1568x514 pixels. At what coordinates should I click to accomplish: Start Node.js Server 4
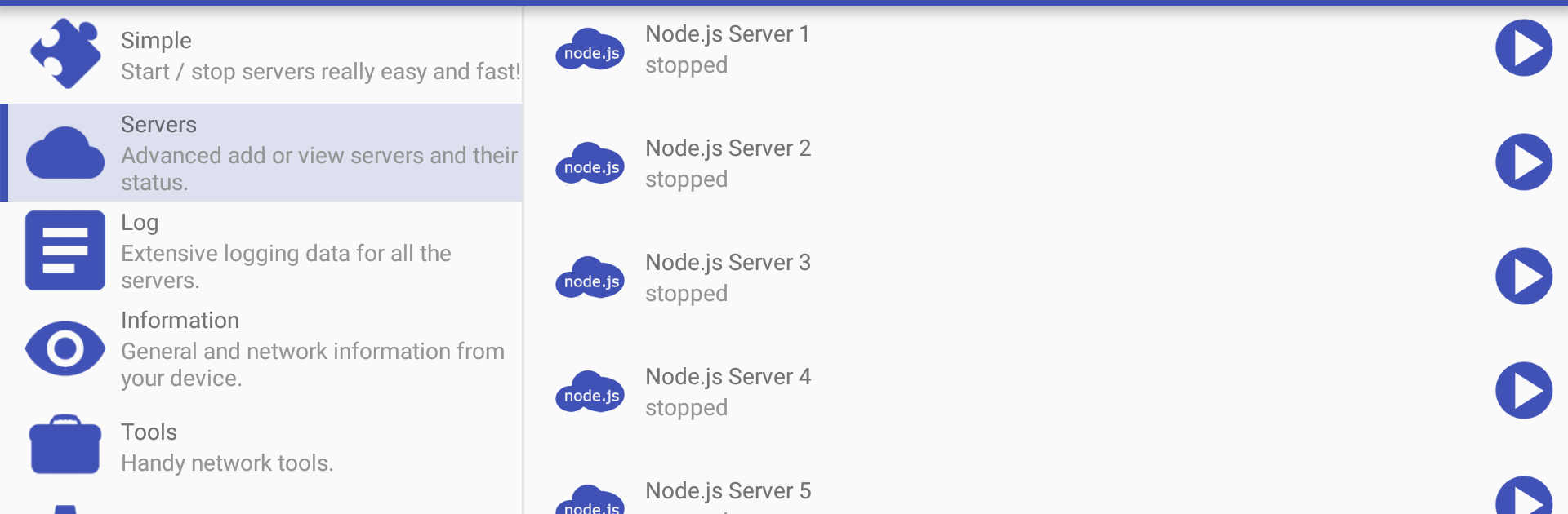pyautogui.click(x=1523, y=391)
